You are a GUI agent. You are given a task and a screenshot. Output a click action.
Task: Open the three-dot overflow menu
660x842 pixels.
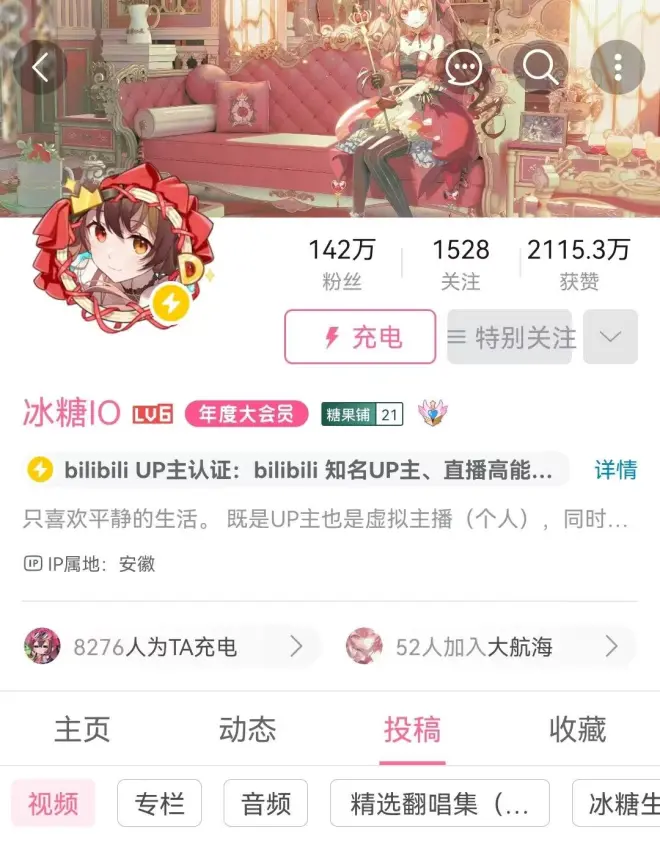[x=617, y=67]
